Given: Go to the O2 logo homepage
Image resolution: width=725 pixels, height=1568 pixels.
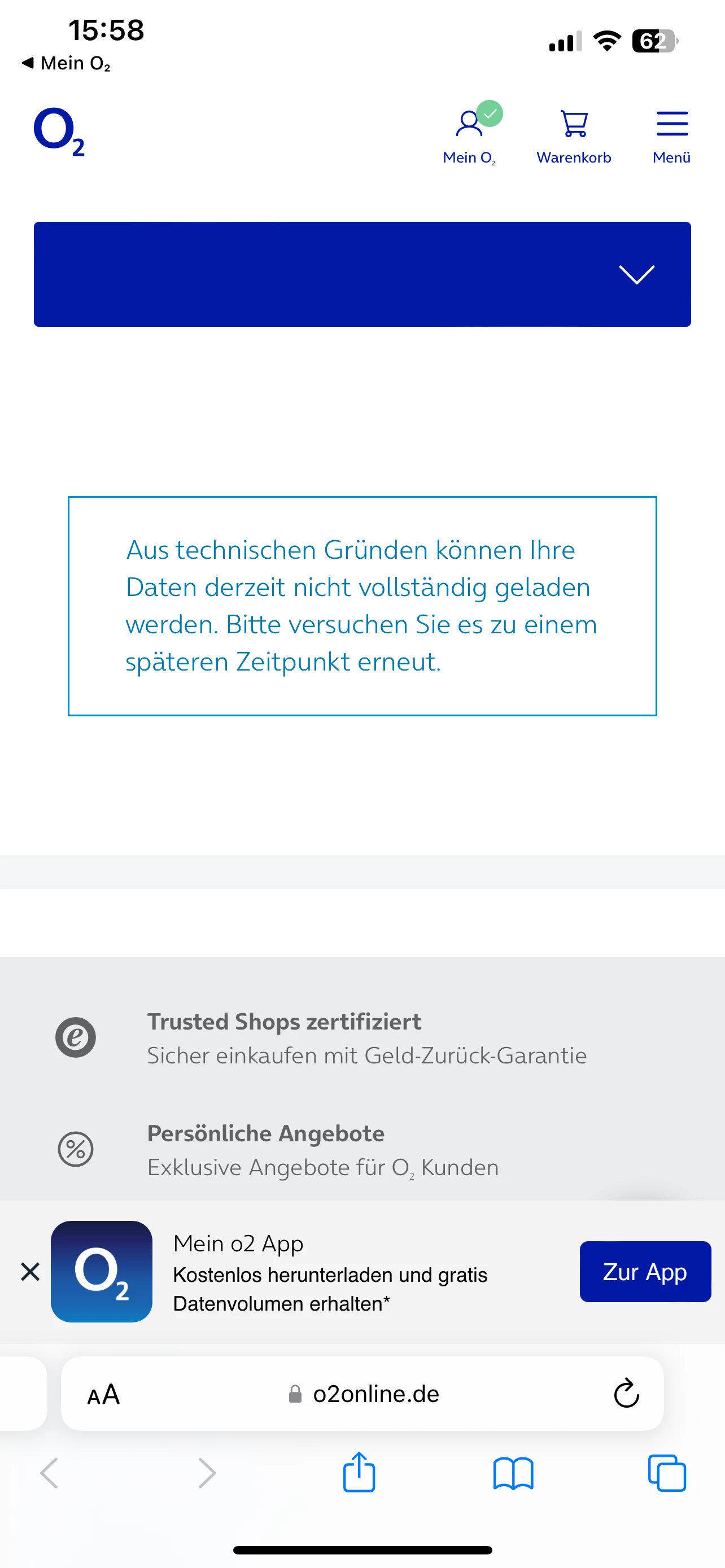Looking at the screenshot, I should pyautogui.click(x=59, y=132).
